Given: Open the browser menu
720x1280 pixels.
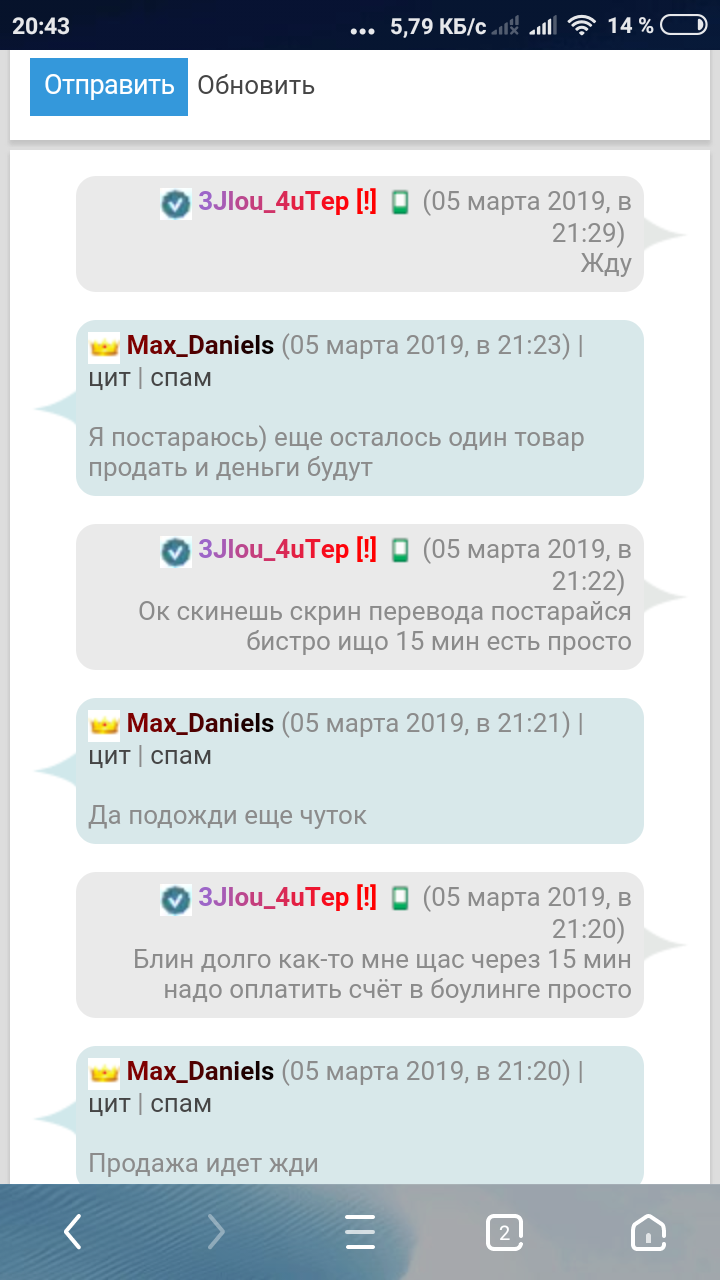Looking at the screenshot, I should click(360, 1232).
